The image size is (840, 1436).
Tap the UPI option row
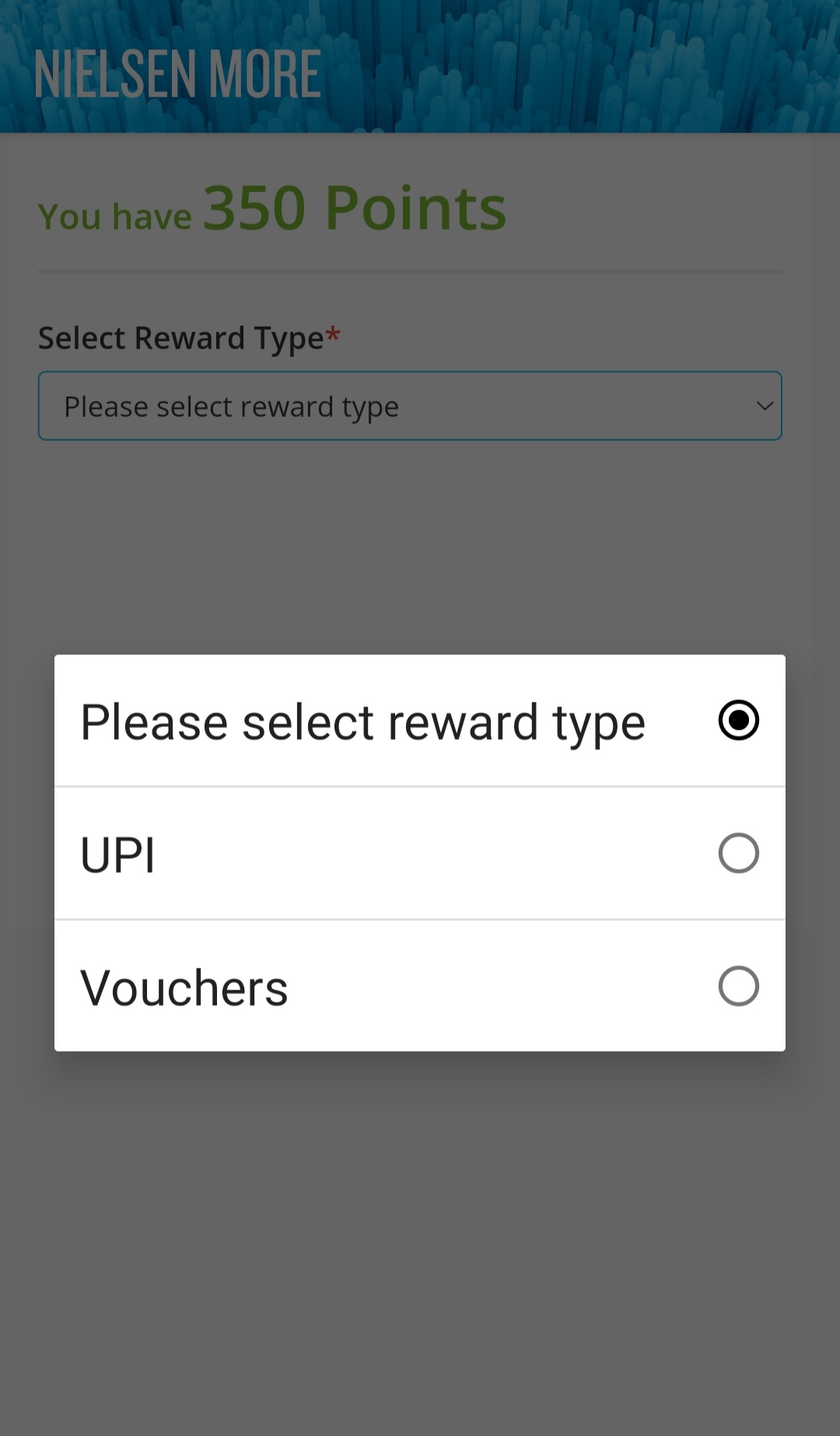pos(311,853)
